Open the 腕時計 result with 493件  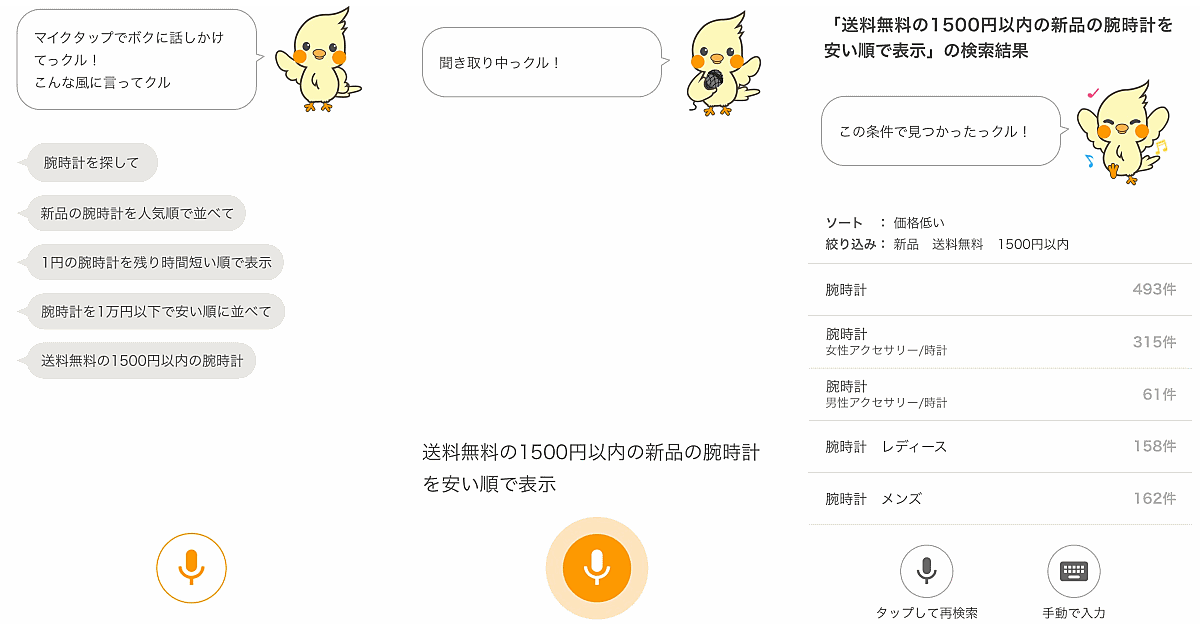click(1000, 290)
